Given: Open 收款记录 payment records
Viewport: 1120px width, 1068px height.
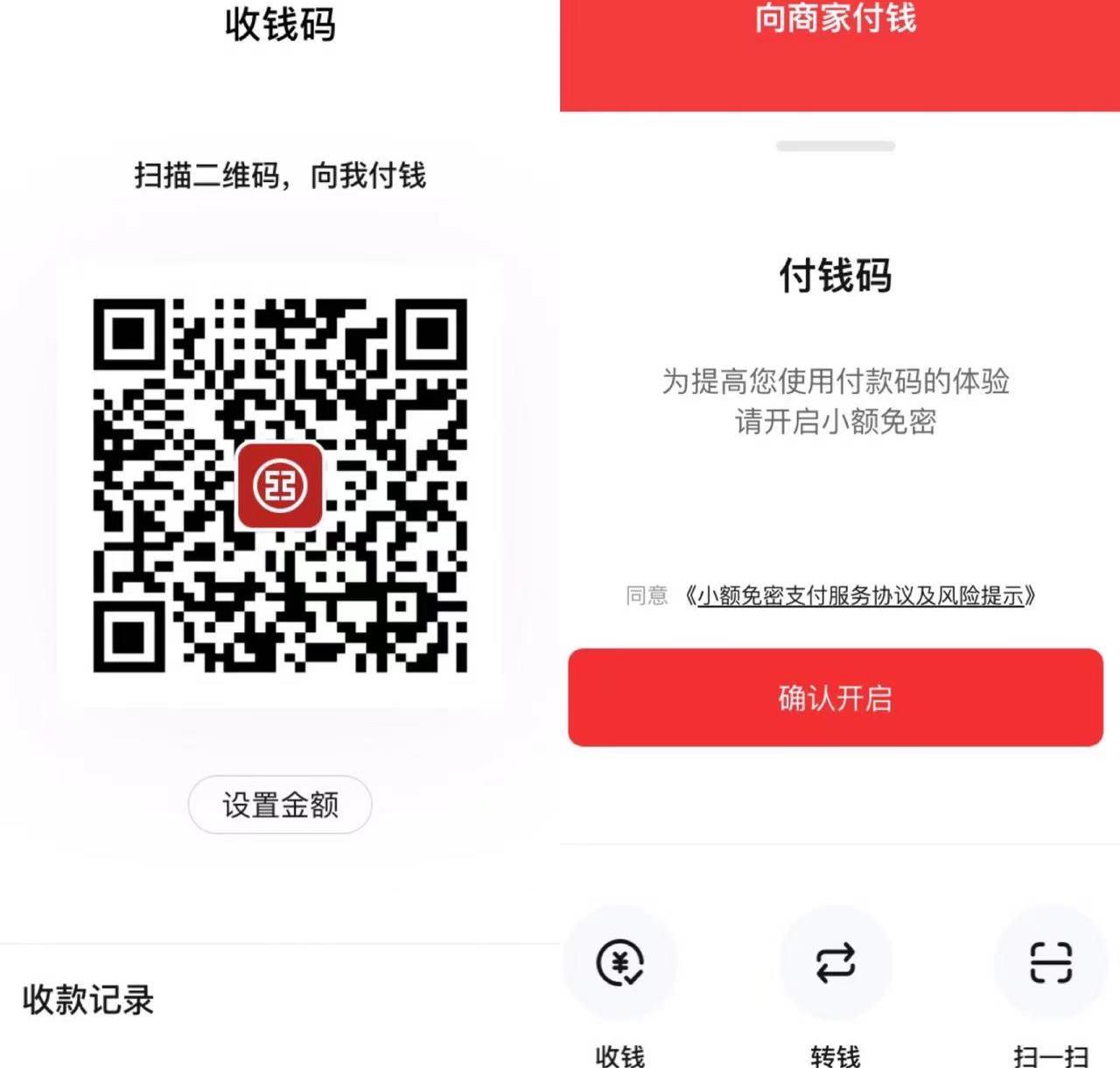Looking at the screenshot, I should (88, 1000).
